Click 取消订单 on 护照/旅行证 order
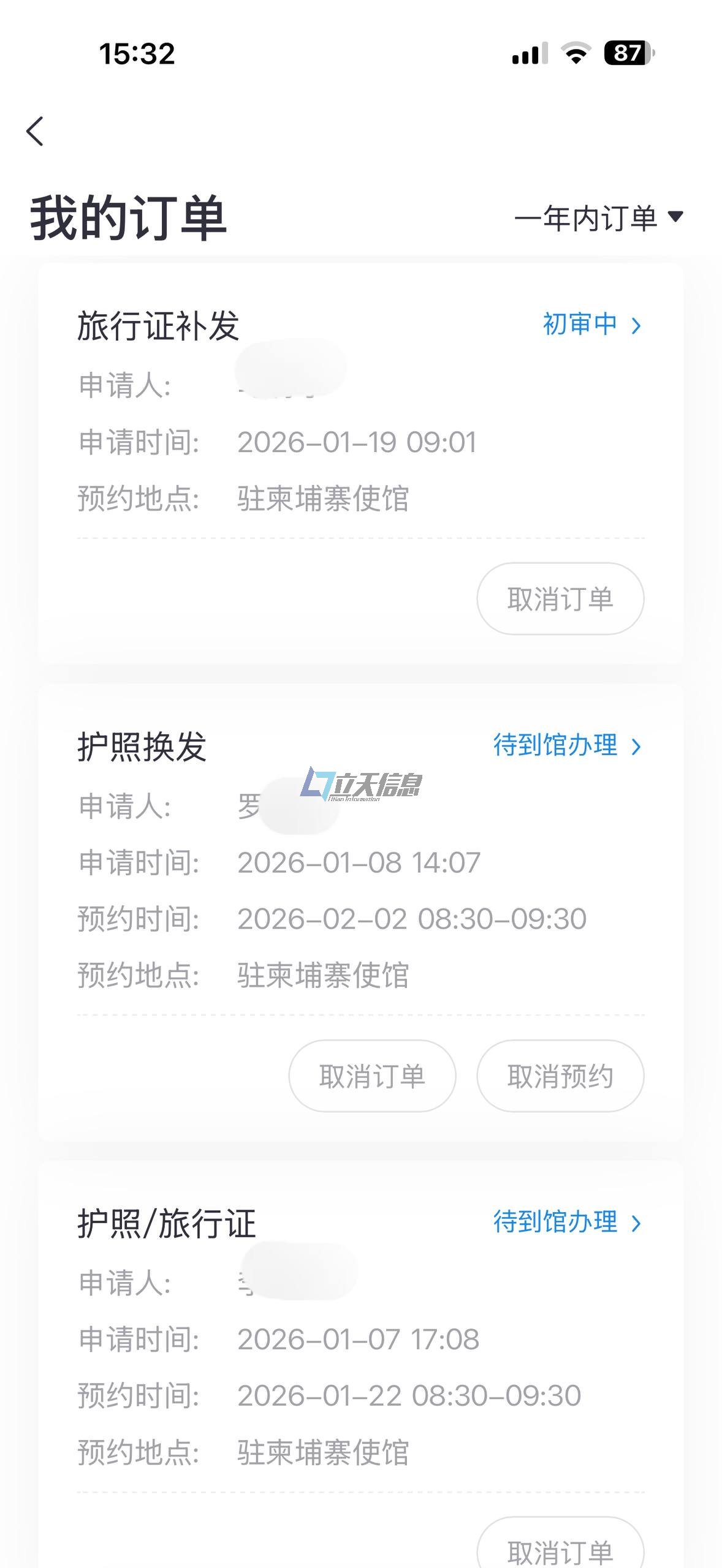Screen dimensions: 722x1568 pos(561,1551)
